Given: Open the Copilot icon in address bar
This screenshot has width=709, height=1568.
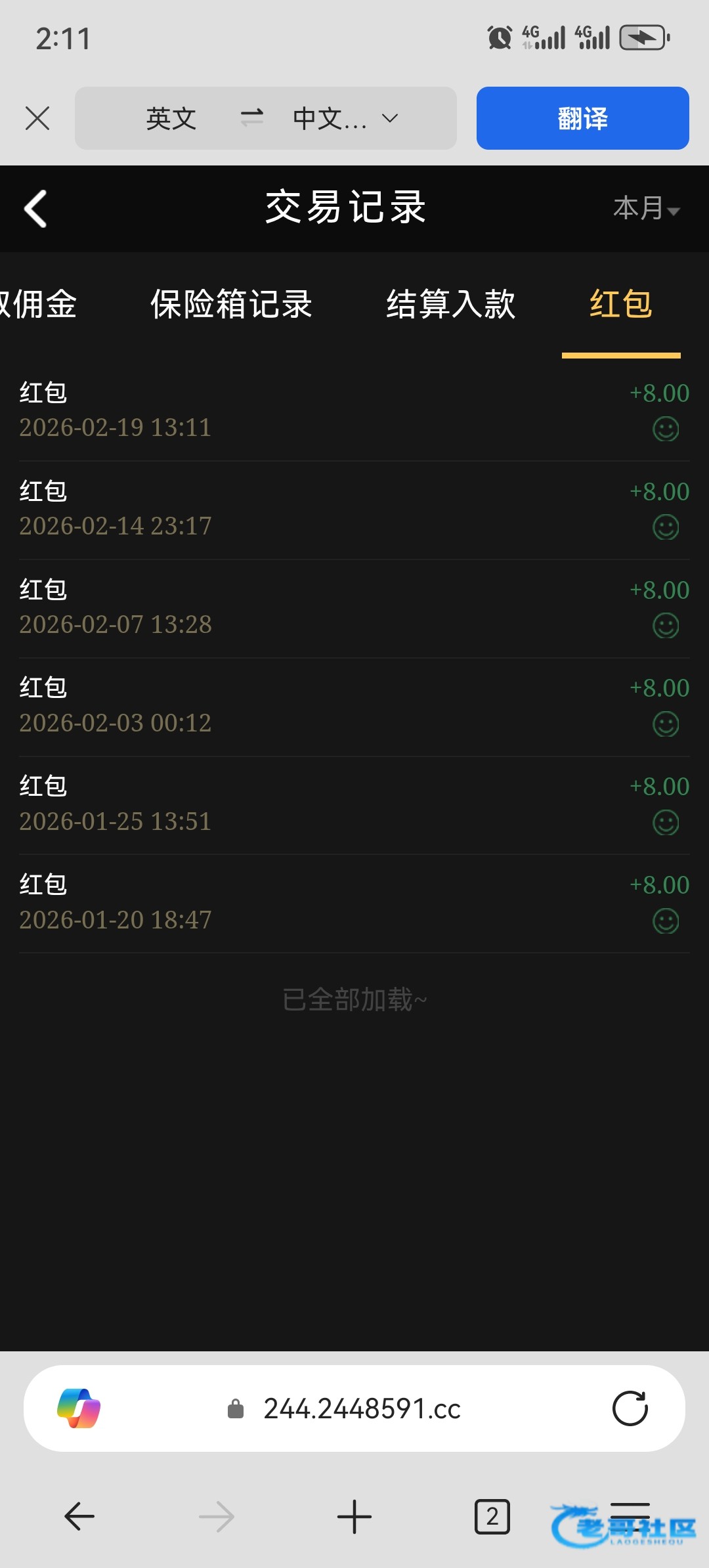Looking at the screenshot, I should click(x=79, y=1408).
